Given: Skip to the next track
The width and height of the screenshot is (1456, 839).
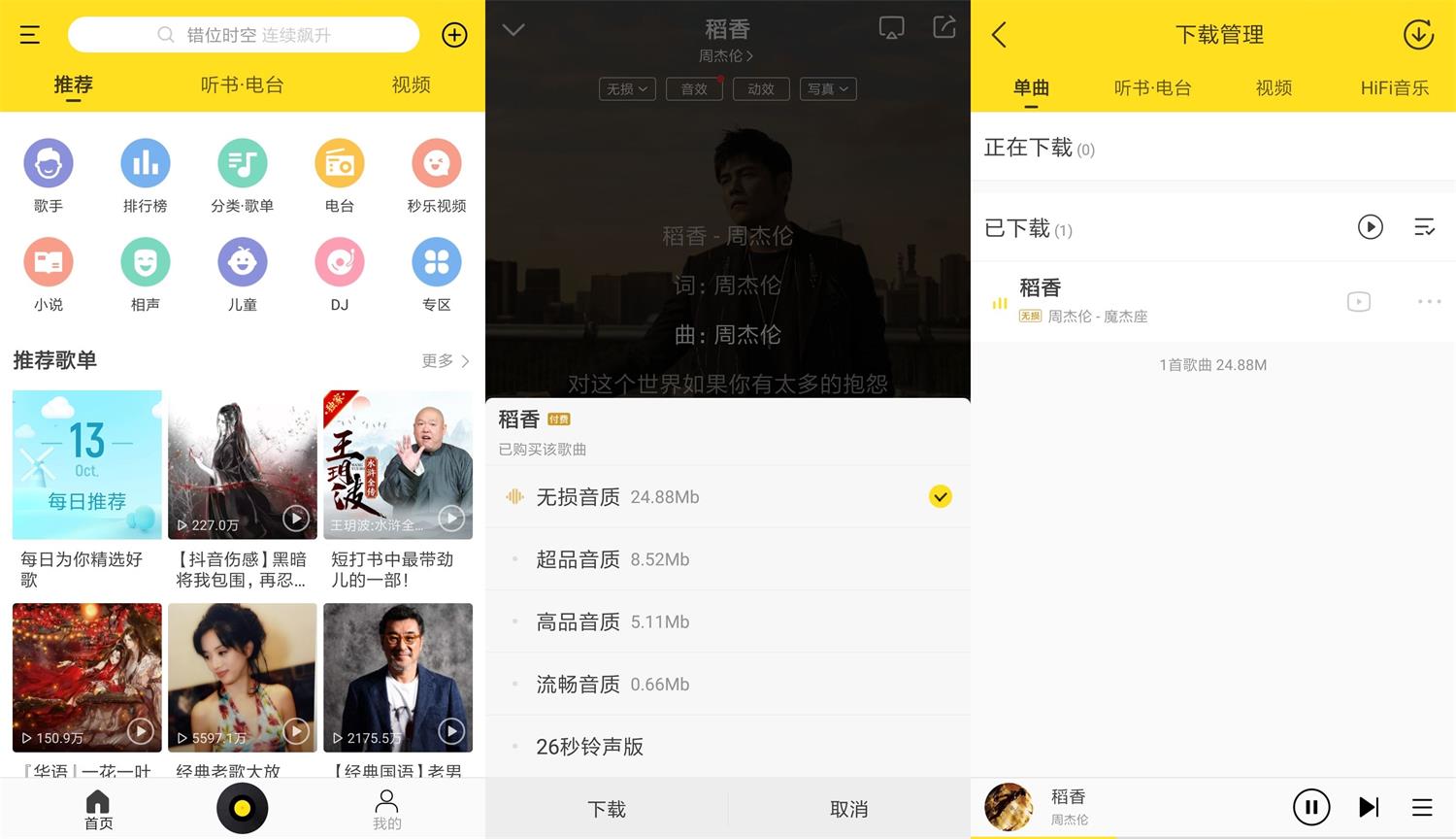Looking at the screenshot, I should (x=1369, y=807).
